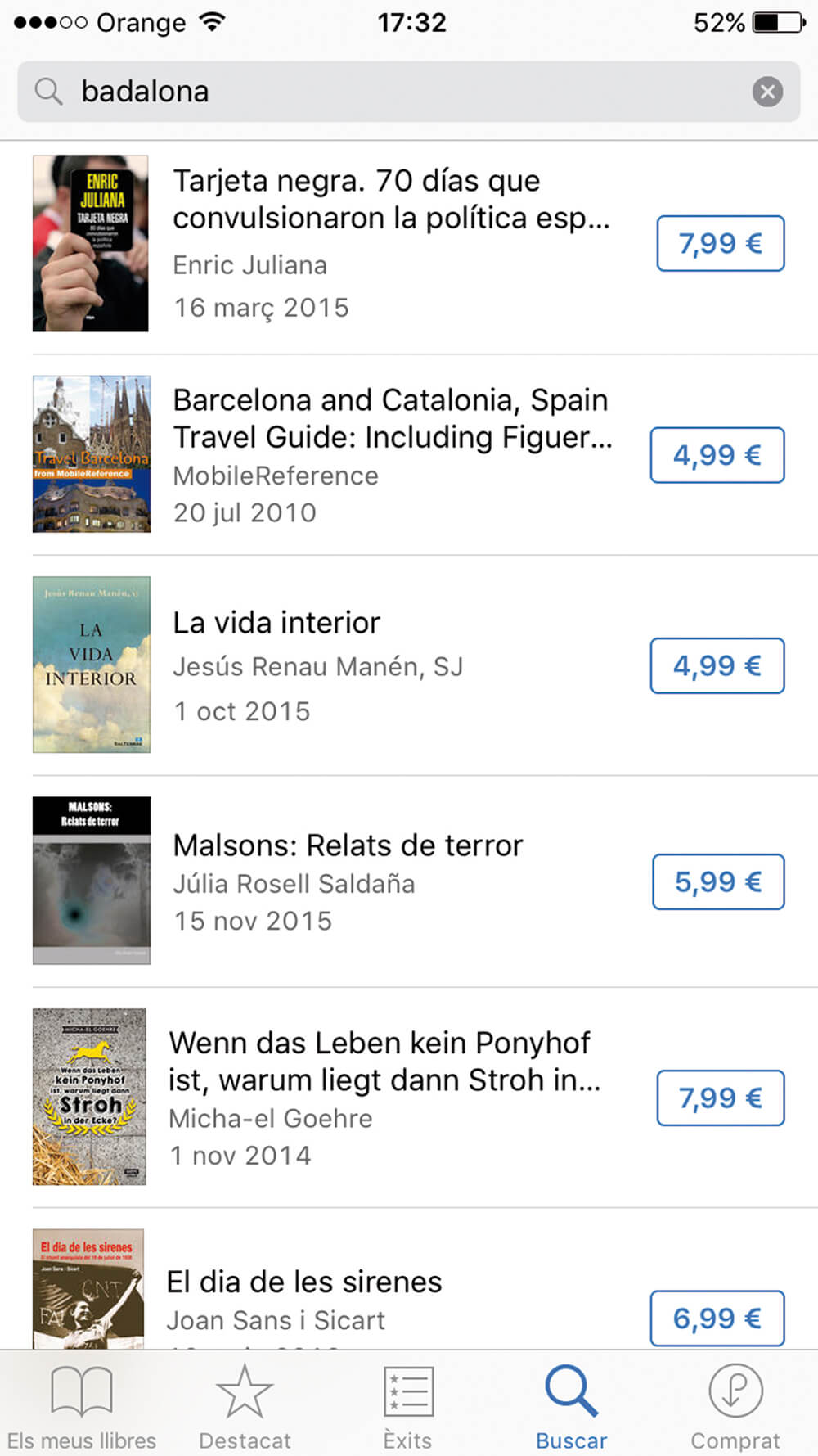Screen dimensions: 818x1456
Task: Select the Buscar tab
Action: [x=571, y=1404]
